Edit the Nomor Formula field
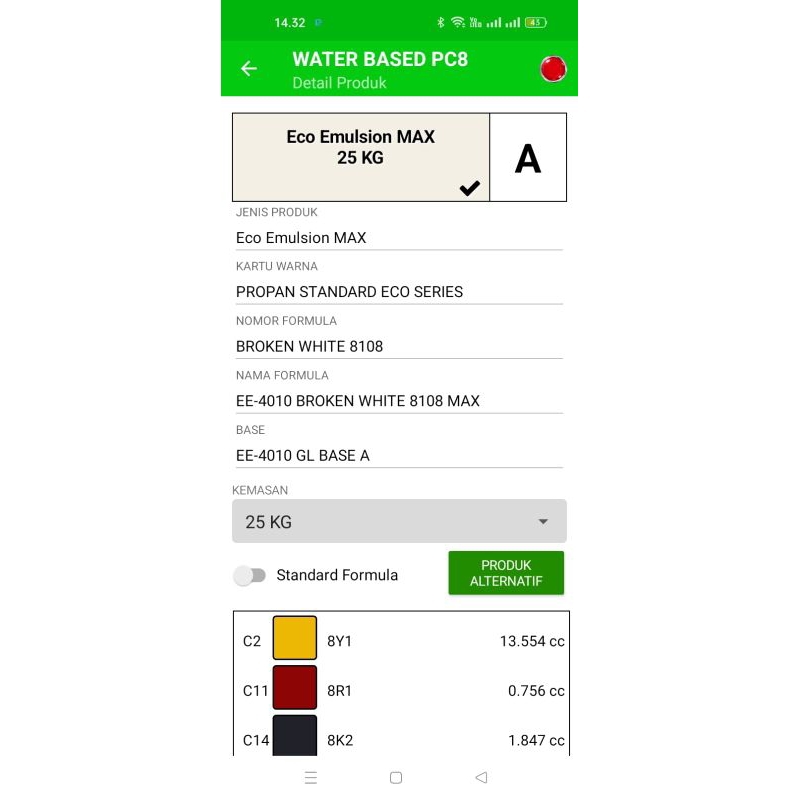 399,346
